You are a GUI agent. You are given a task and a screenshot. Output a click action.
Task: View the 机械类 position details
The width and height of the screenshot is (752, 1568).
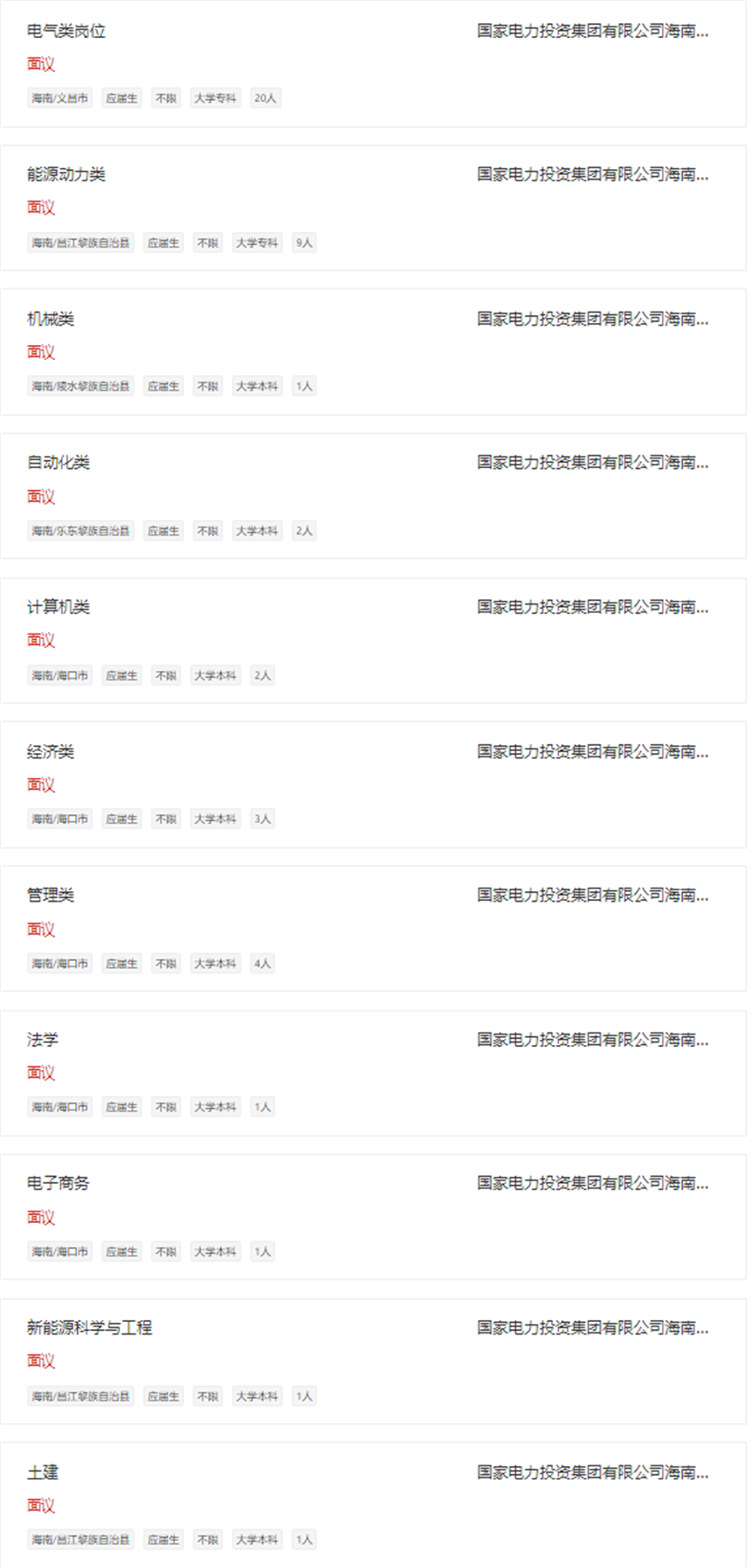[50, 319]
